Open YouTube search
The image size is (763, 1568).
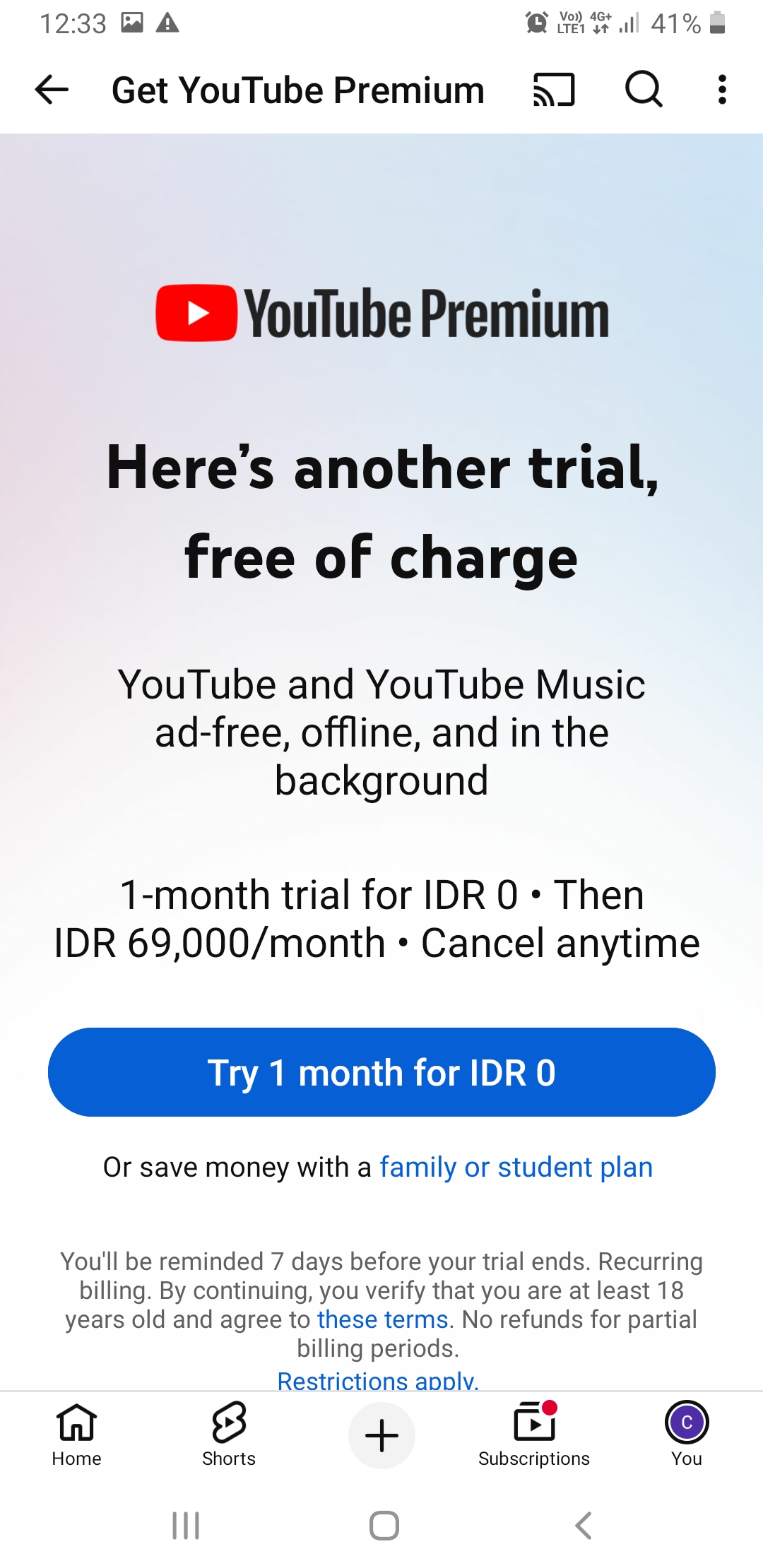[644, 90]
